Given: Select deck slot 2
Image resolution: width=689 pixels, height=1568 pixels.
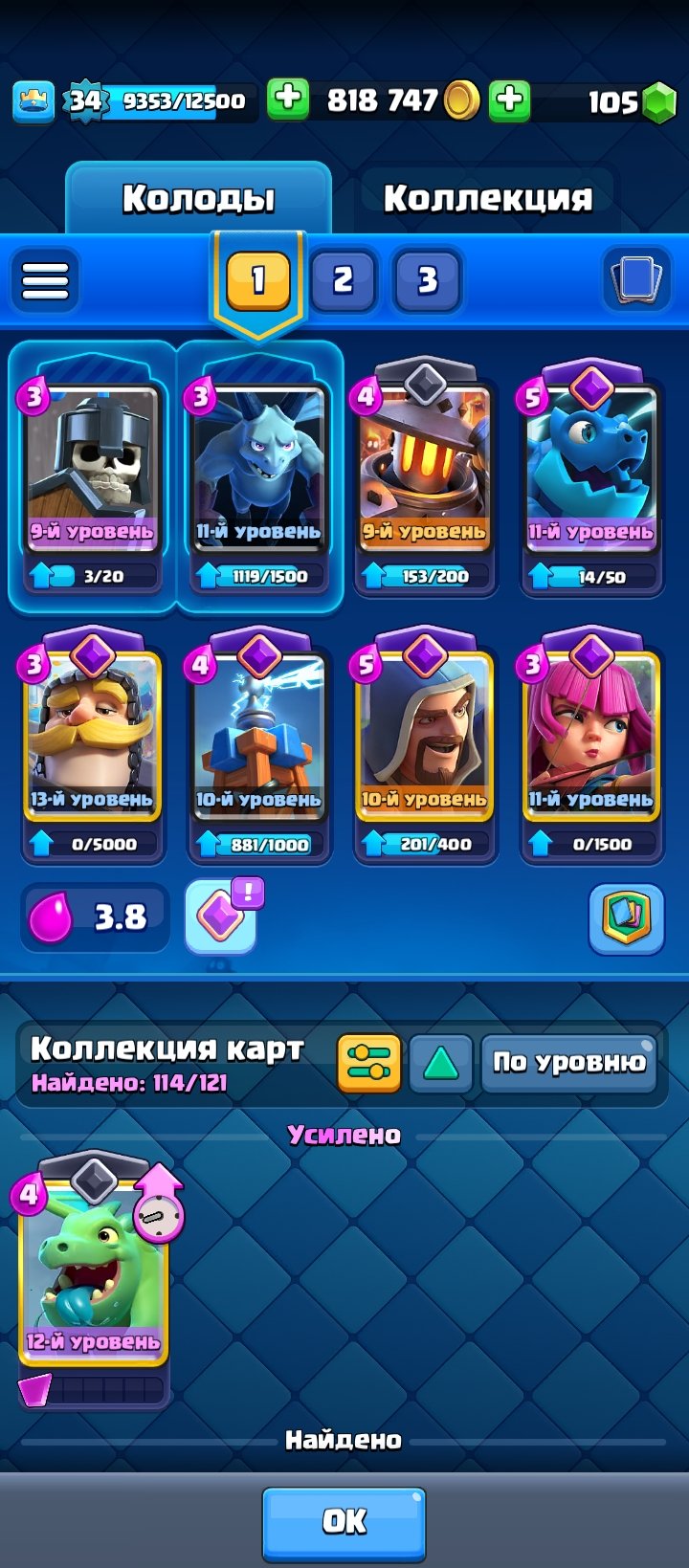Looking at the screenshot, I should pyautogui.click(x=343, y=280).
